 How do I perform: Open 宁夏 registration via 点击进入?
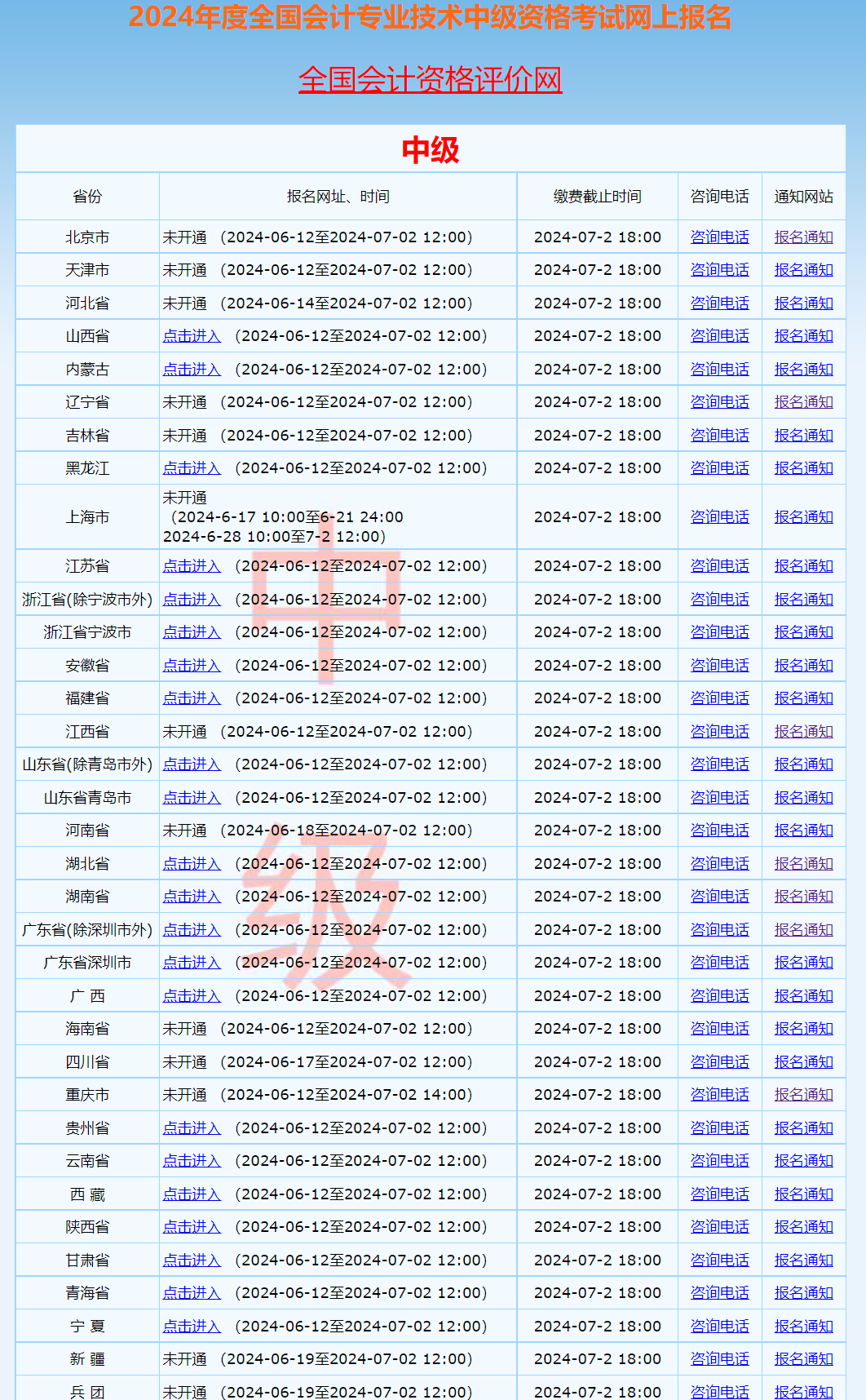(192, 1325)
